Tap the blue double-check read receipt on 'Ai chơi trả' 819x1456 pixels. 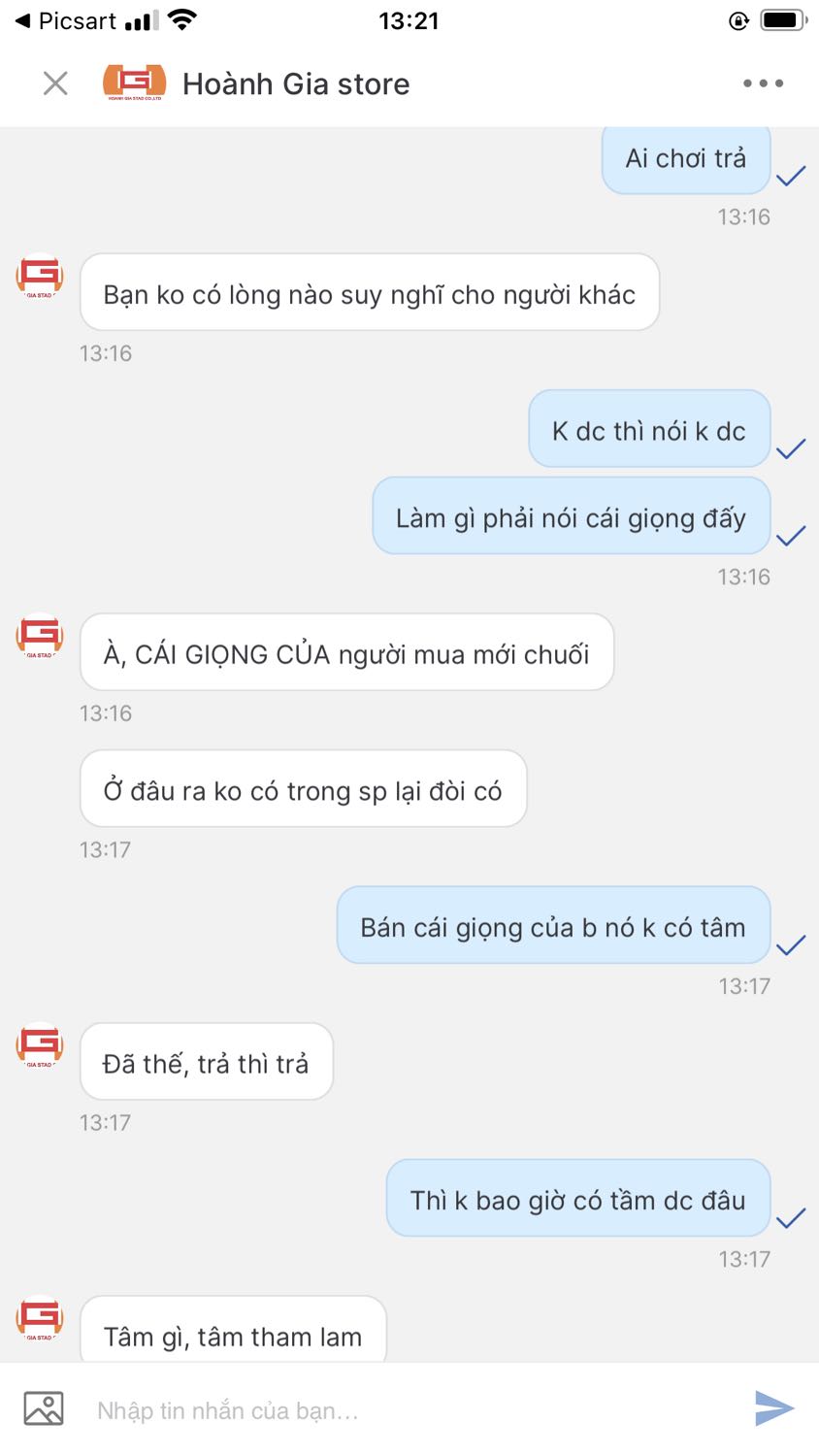click(791, 177)
